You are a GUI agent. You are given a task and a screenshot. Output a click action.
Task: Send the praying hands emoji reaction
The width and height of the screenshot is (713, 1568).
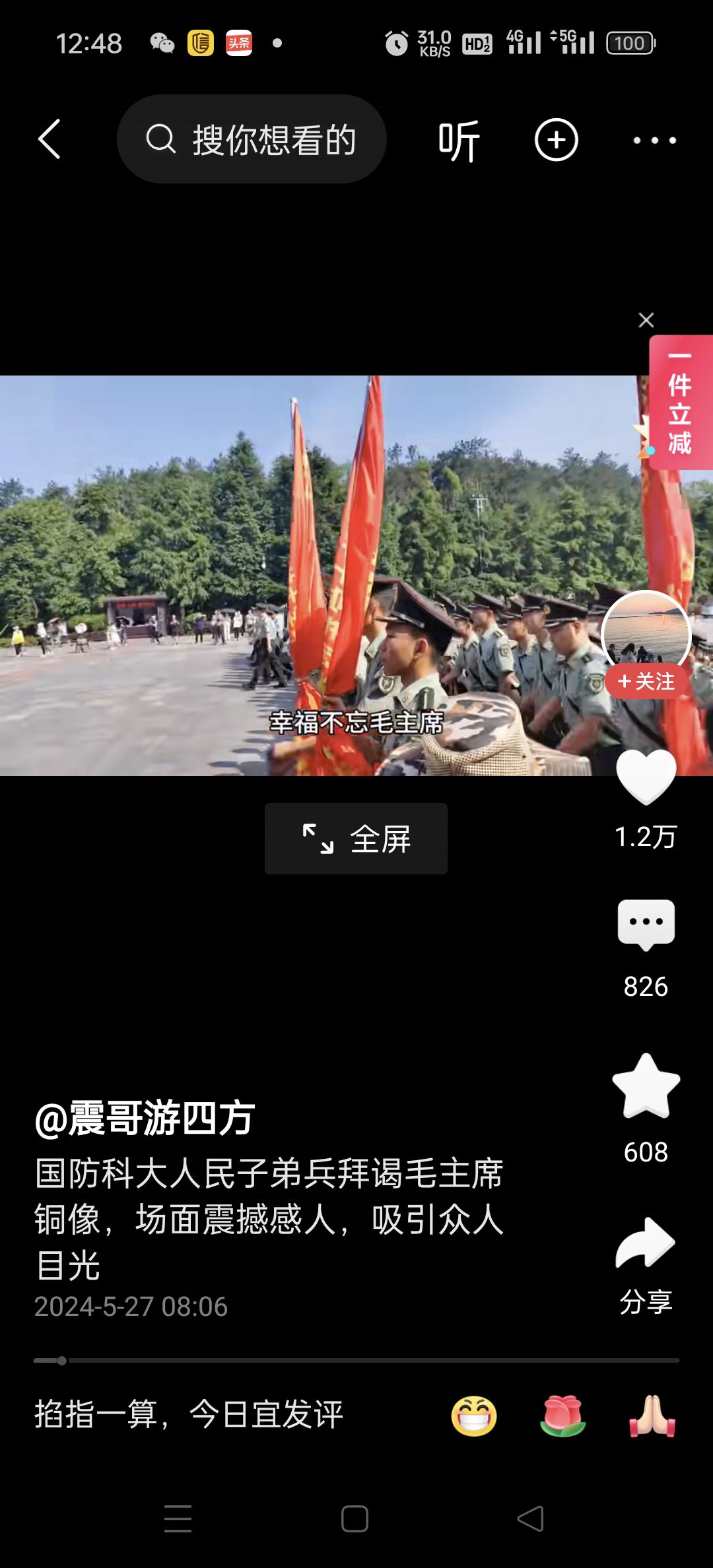click(x=652, y=1416)
